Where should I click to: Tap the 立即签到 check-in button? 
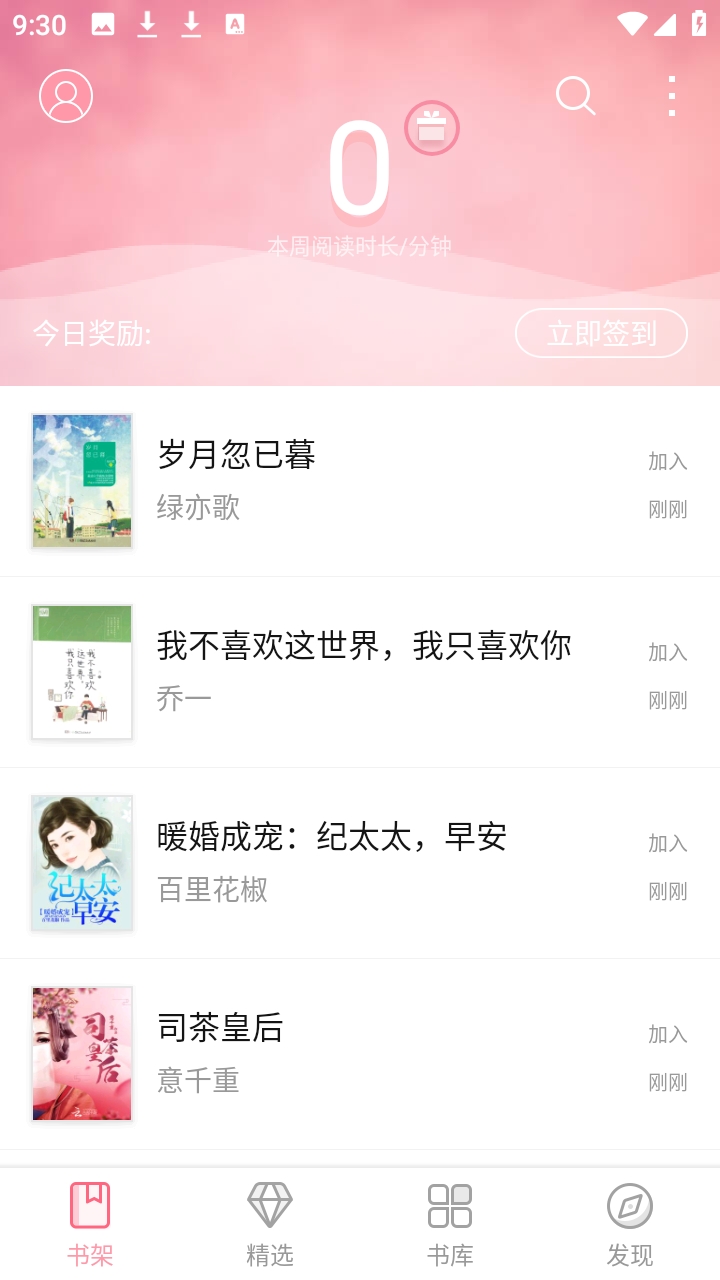point(601,333)
